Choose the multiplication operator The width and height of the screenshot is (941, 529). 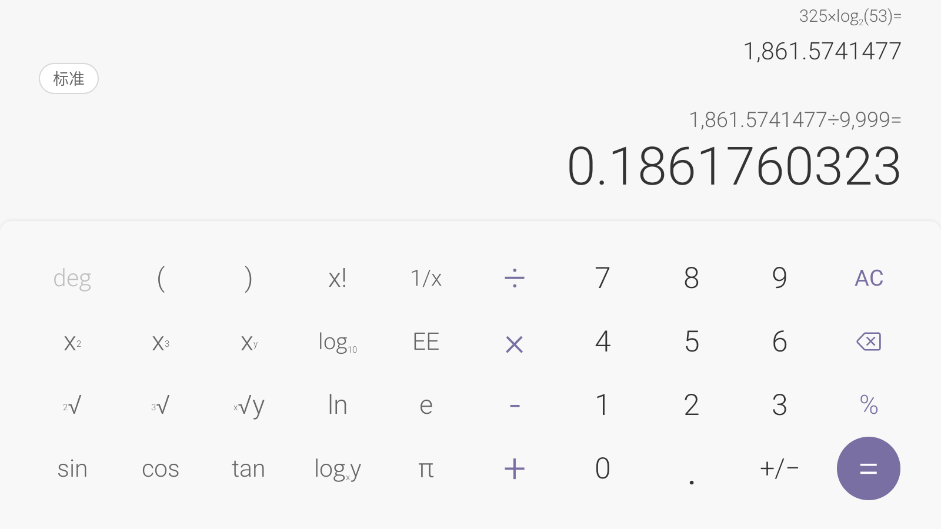(514, 343)
